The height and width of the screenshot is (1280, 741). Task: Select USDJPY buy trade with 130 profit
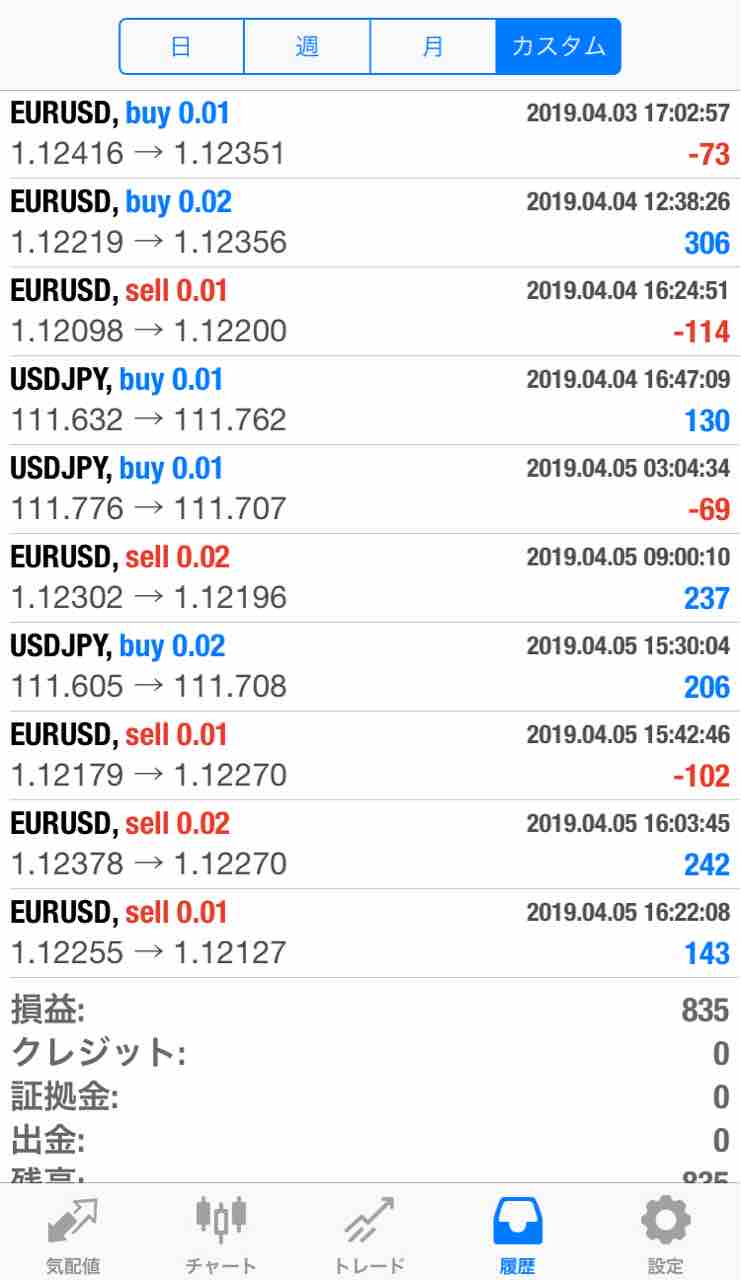point(370,400)
